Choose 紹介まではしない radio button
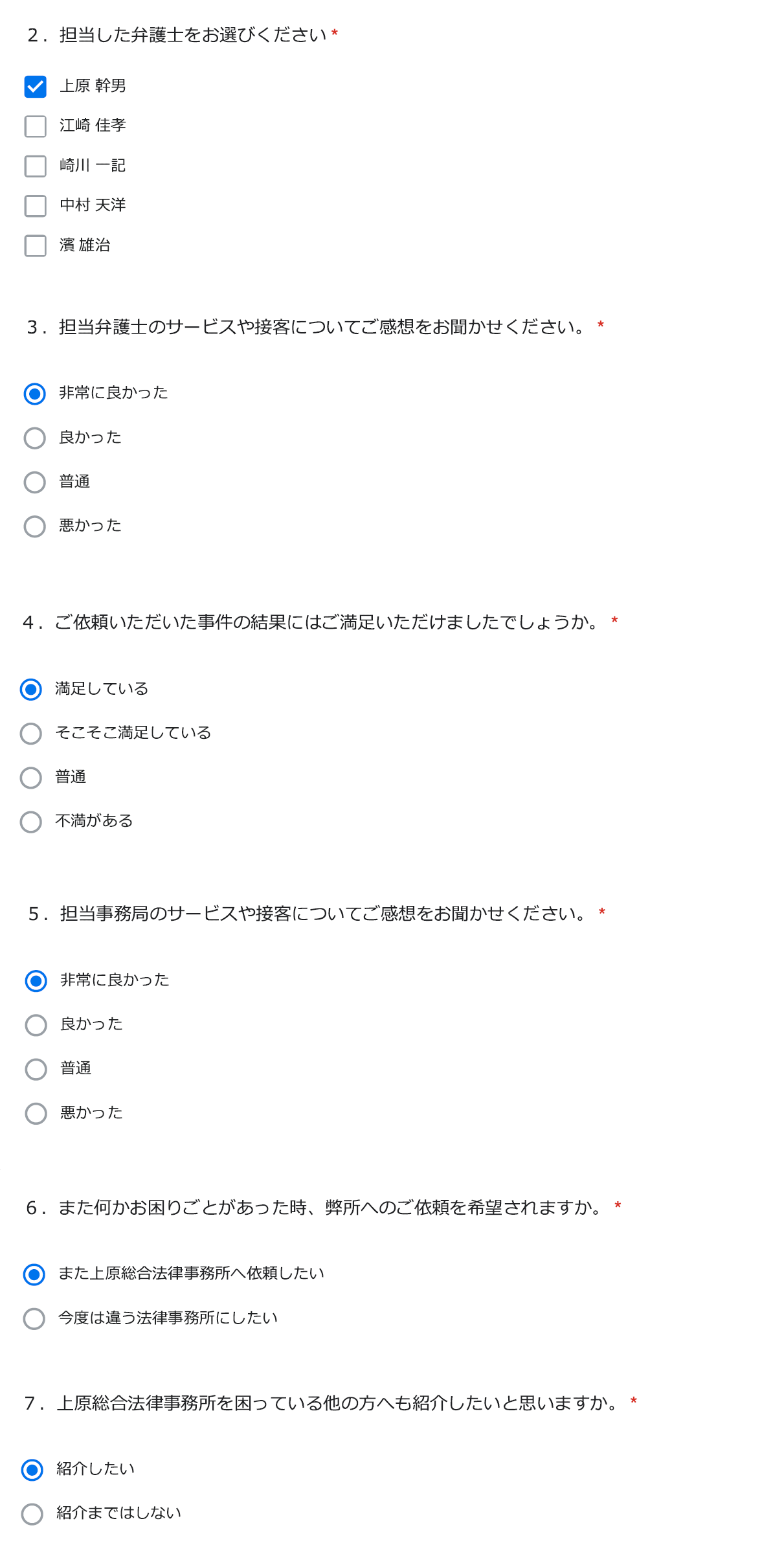This screenshot has width=784, height=1567. [x=32, y=1513]
